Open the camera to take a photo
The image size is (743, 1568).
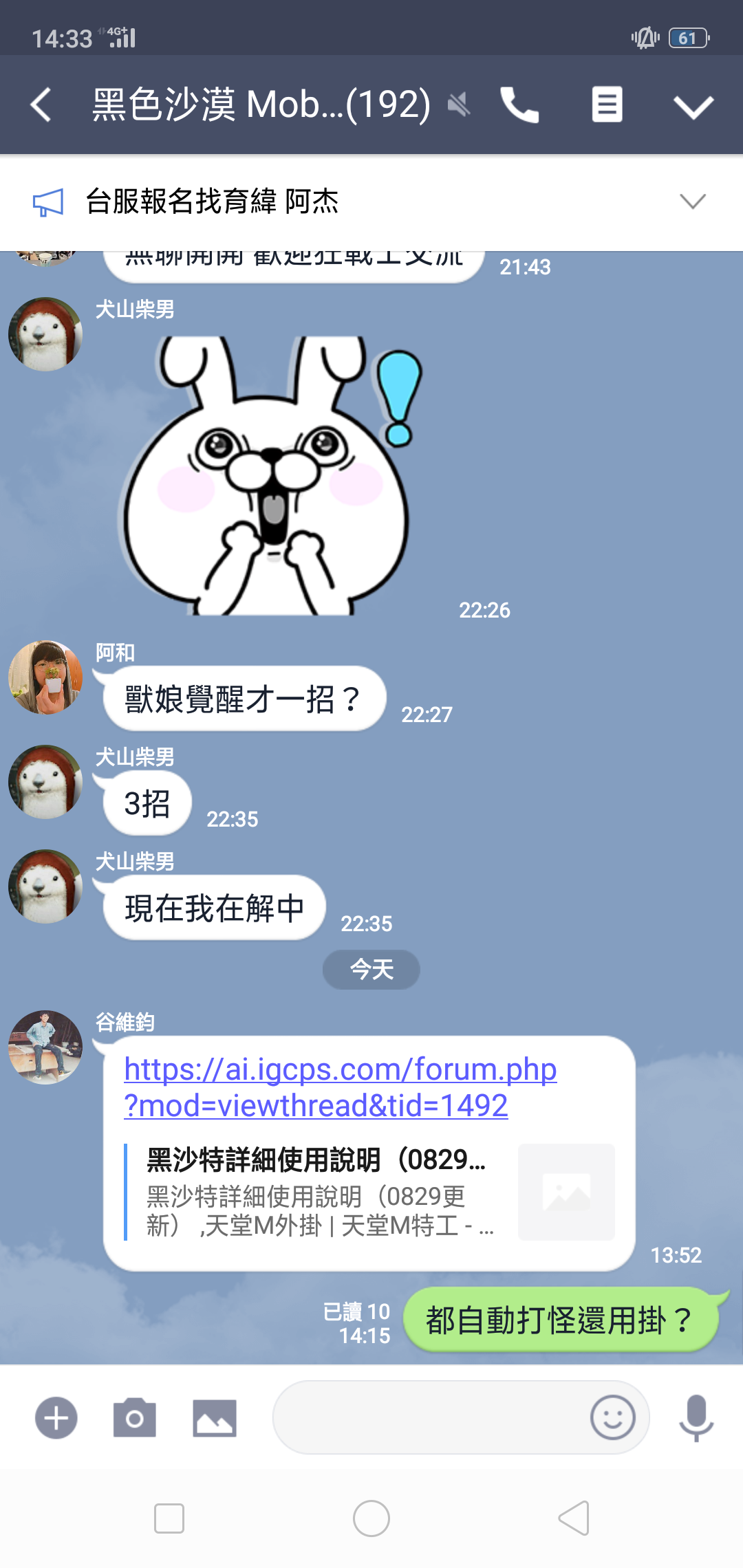coord(135,1418)
